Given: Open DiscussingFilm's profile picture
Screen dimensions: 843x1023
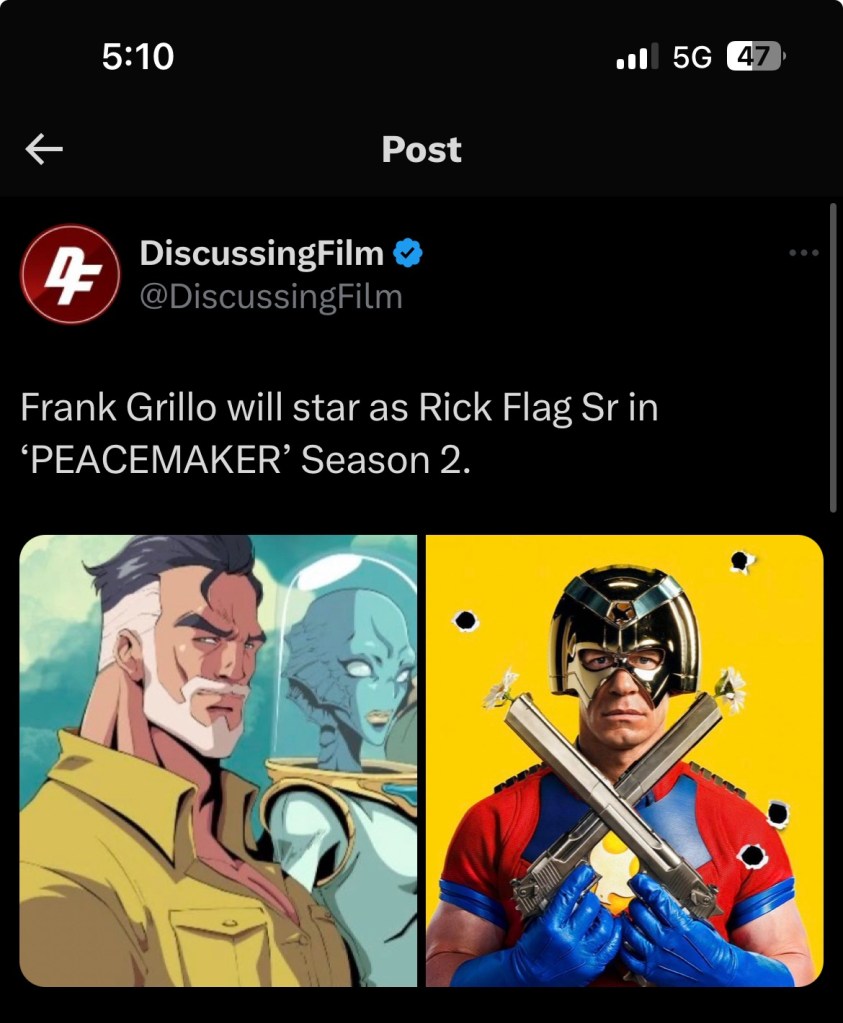Looking at the screenshot, I should (x=71, y=274).
